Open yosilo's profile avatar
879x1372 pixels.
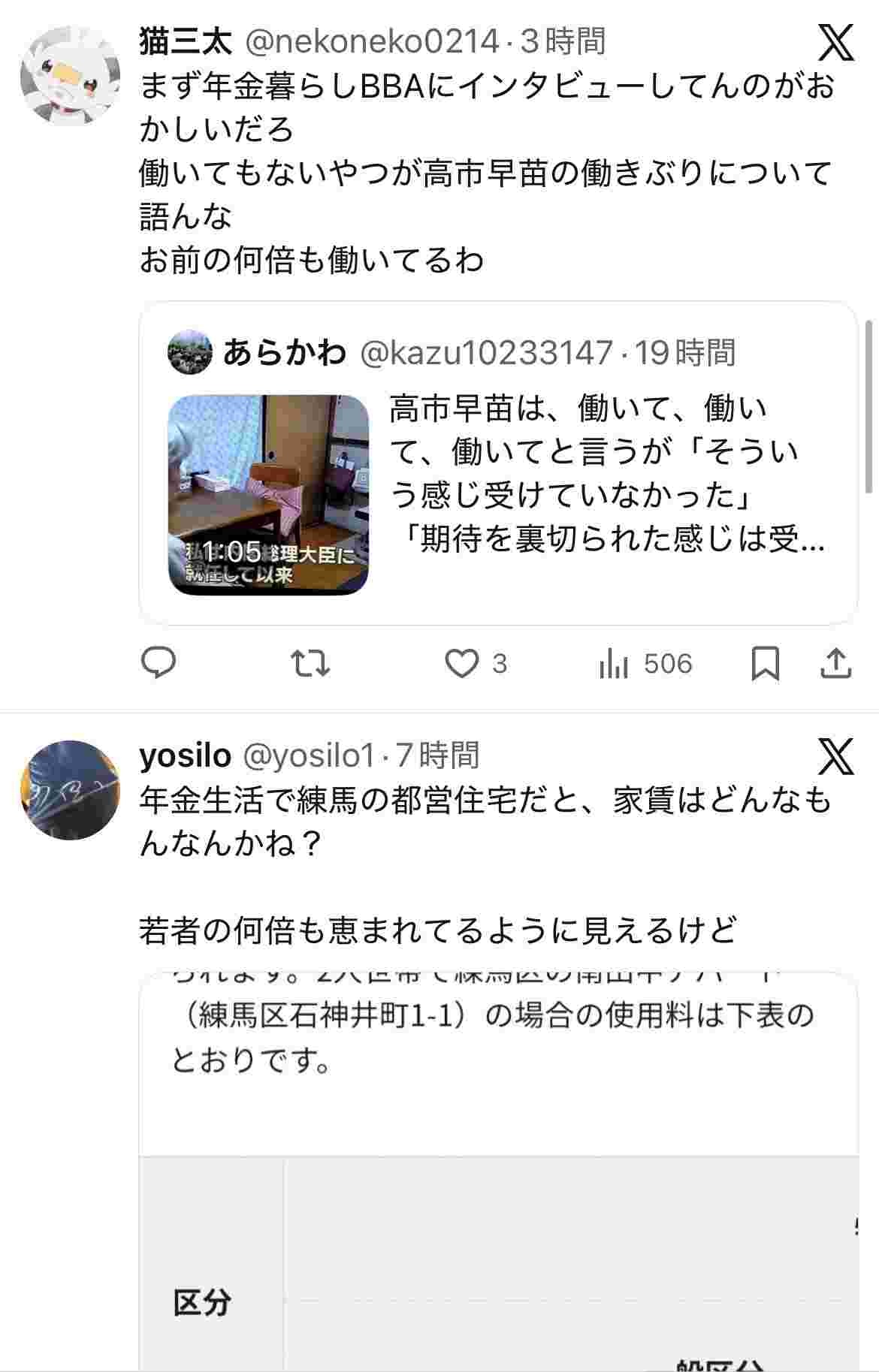pos(70,789)
